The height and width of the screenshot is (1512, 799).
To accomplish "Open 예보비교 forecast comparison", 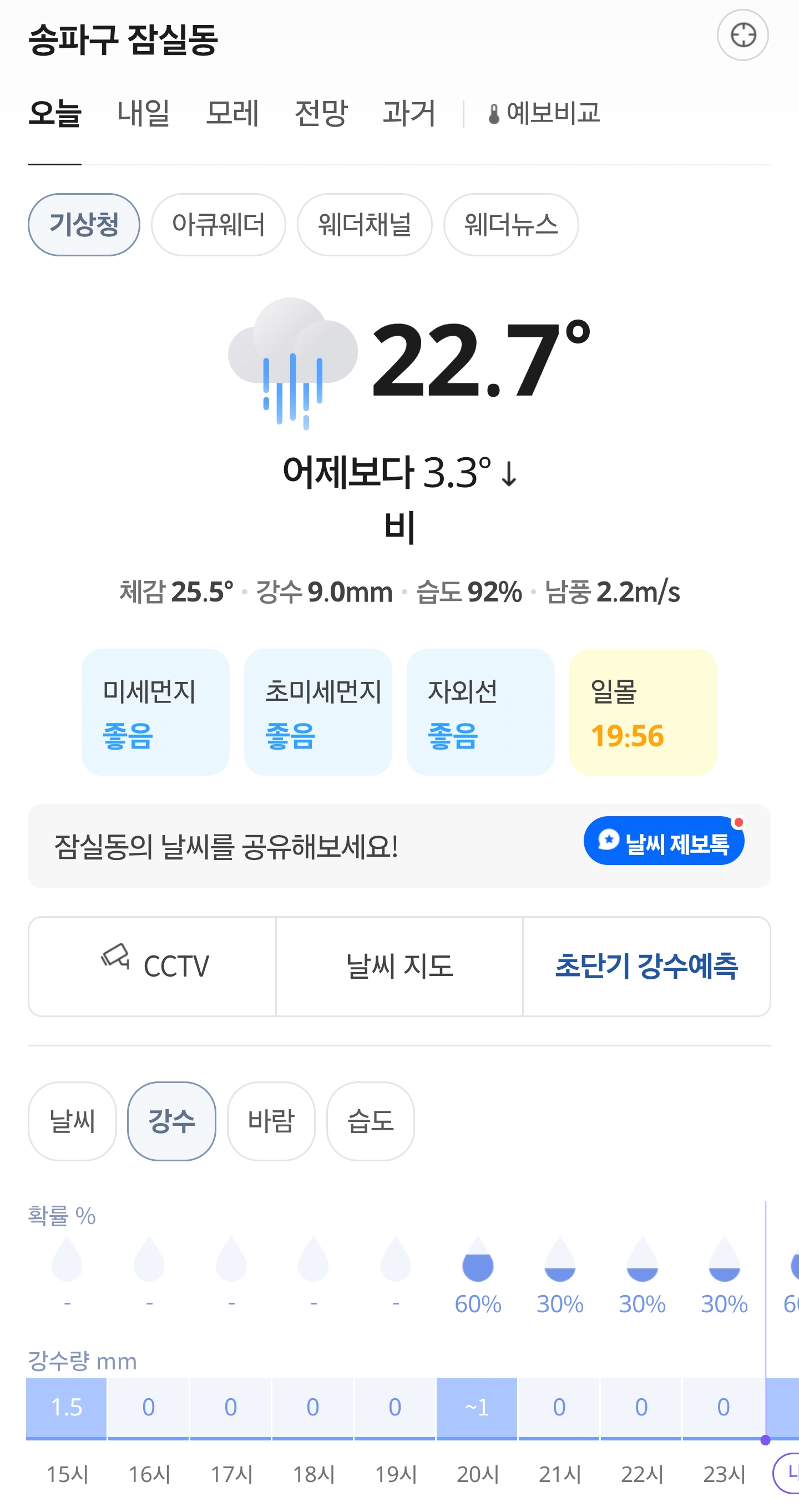I will pyautogui.click(x=544, y=113).
